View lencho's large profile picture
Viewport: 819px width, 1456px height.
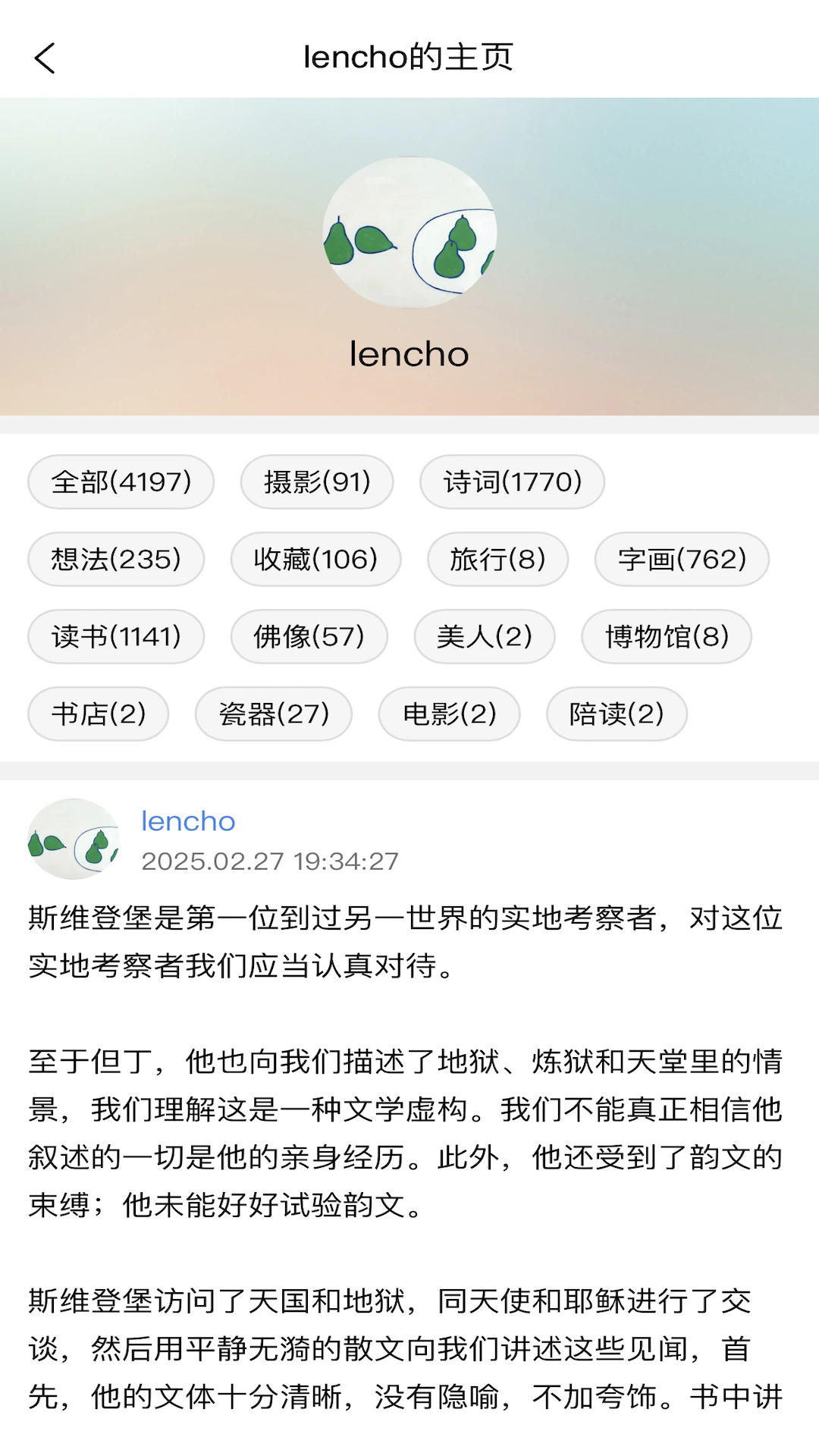click(x=409, y=233)
